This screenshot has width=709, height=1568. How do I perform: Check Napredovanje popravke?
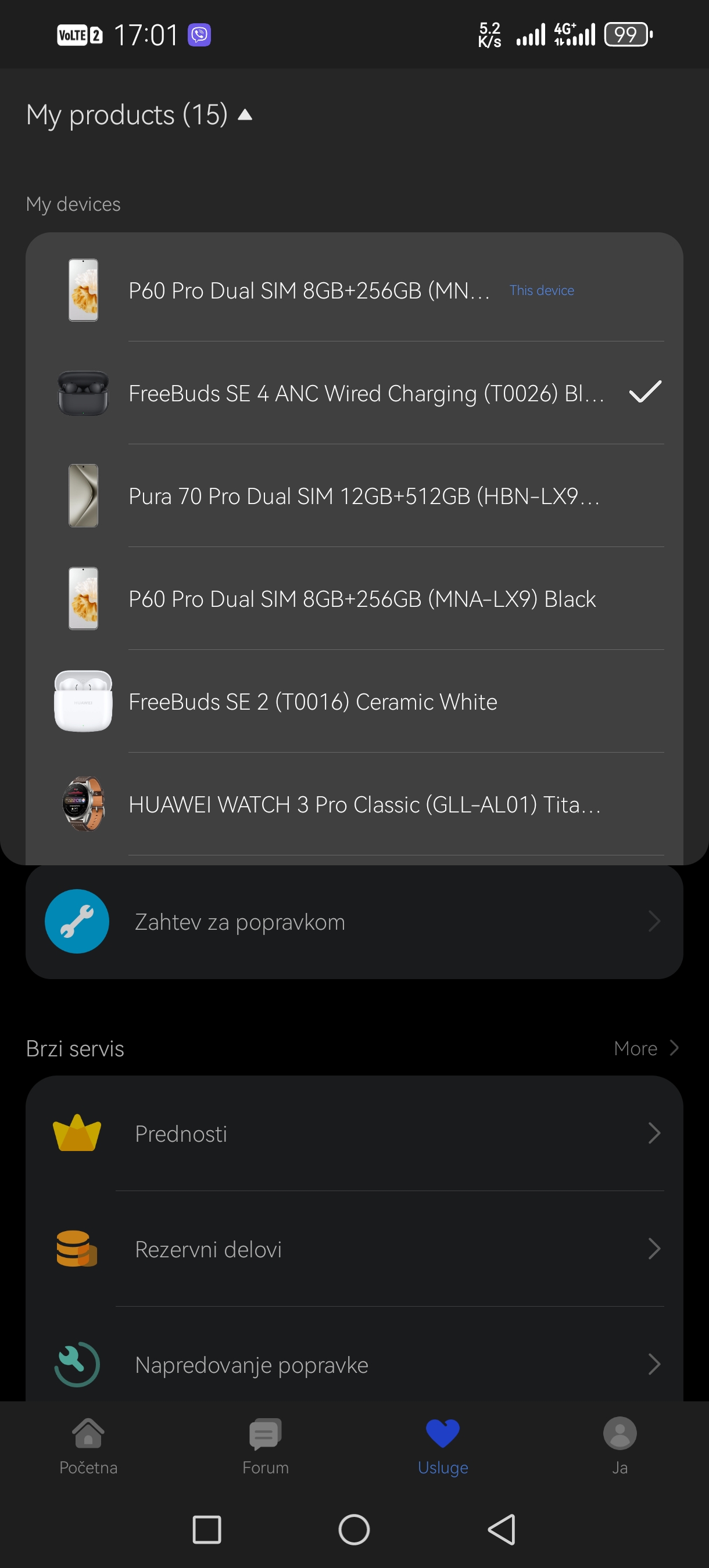click(353, 1365)
